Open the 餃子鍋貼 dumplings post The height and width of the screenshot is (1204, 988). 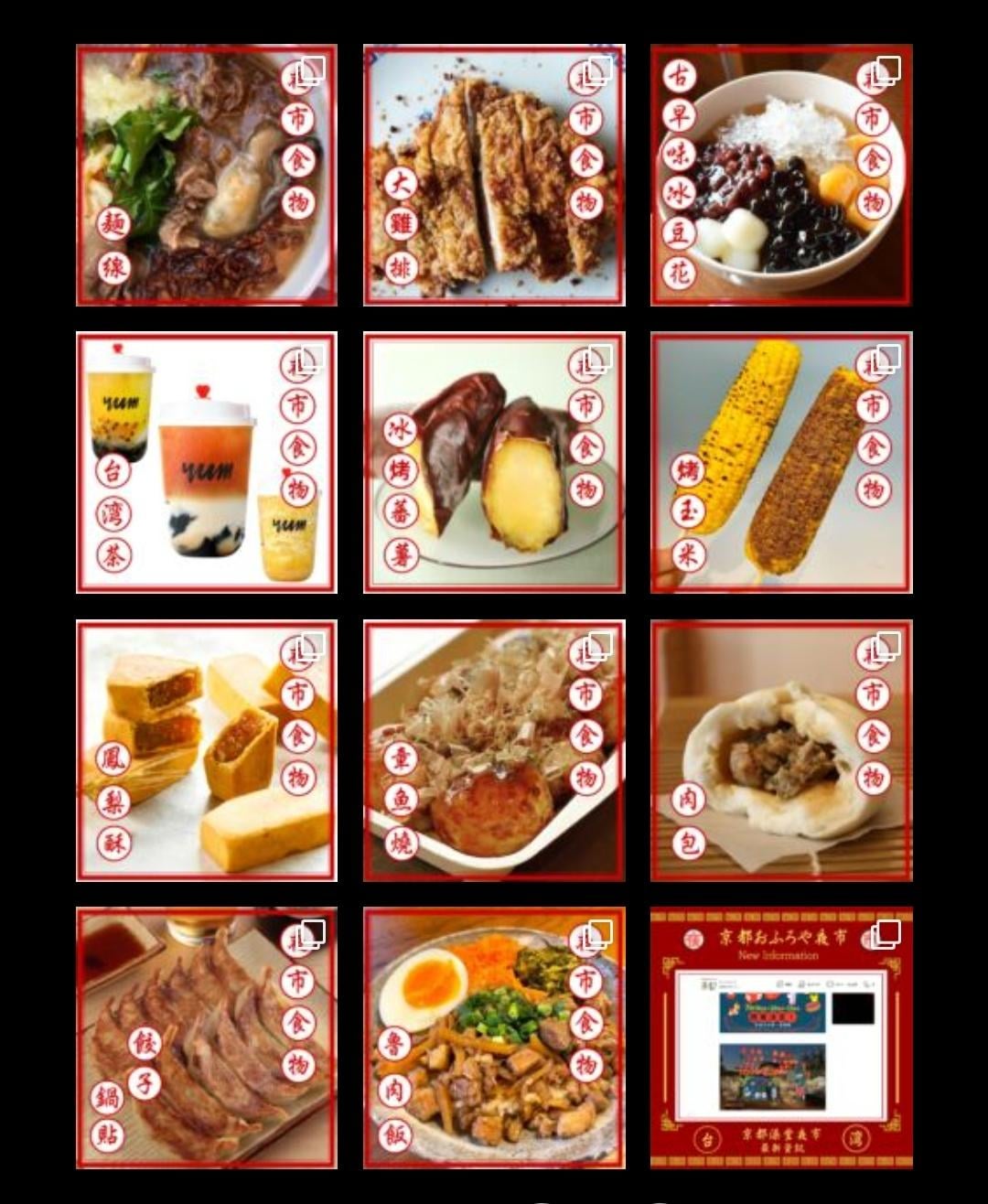[206, 1037]
